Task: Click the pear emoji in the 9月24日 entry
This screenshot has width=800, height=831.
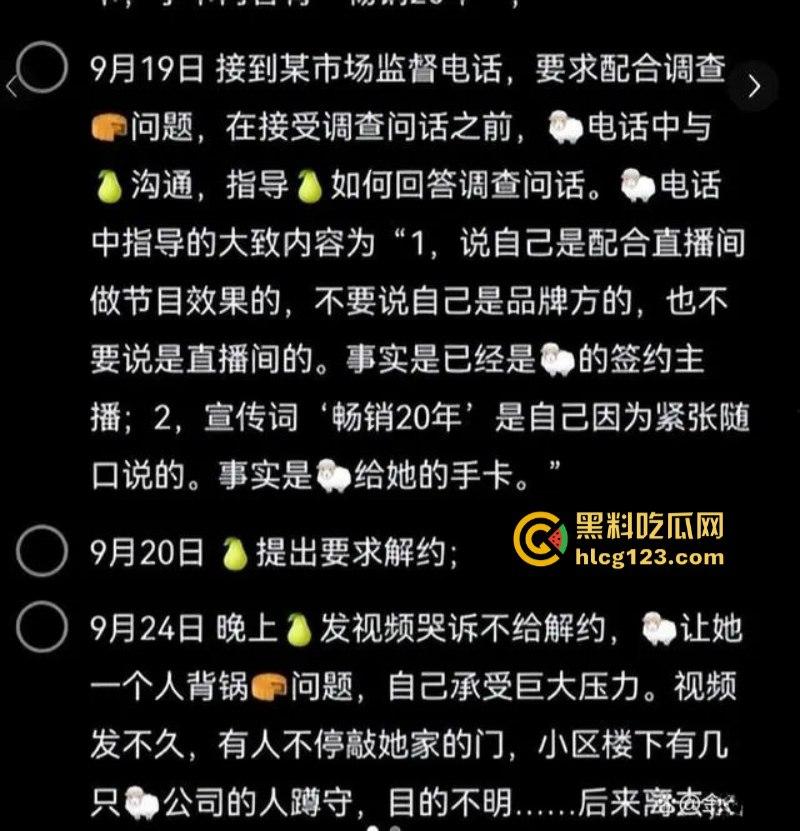Action: [301, 627]
